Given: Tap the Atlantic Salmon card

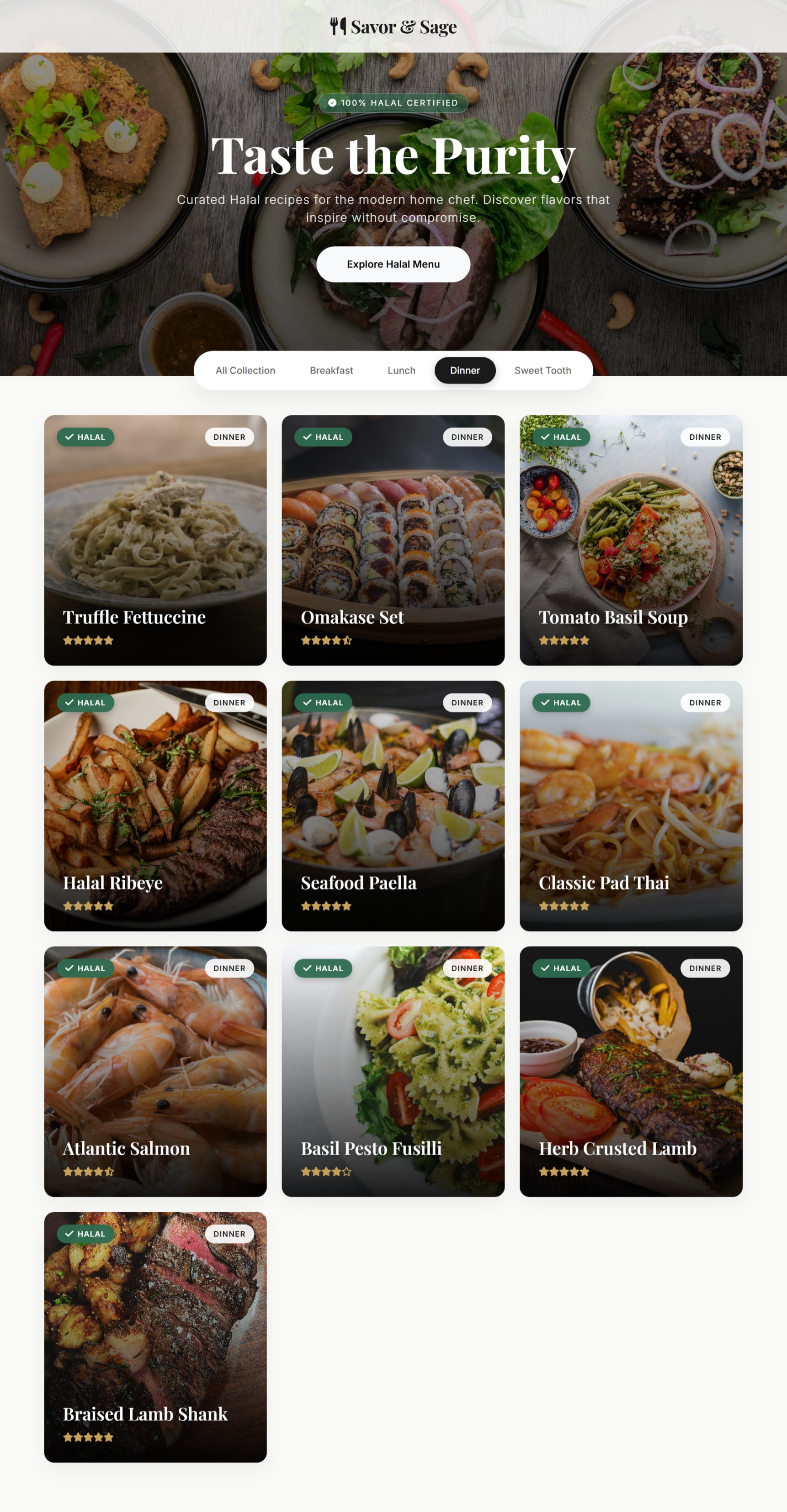Looking at the screenshot, I should [x=155, y=1071].
